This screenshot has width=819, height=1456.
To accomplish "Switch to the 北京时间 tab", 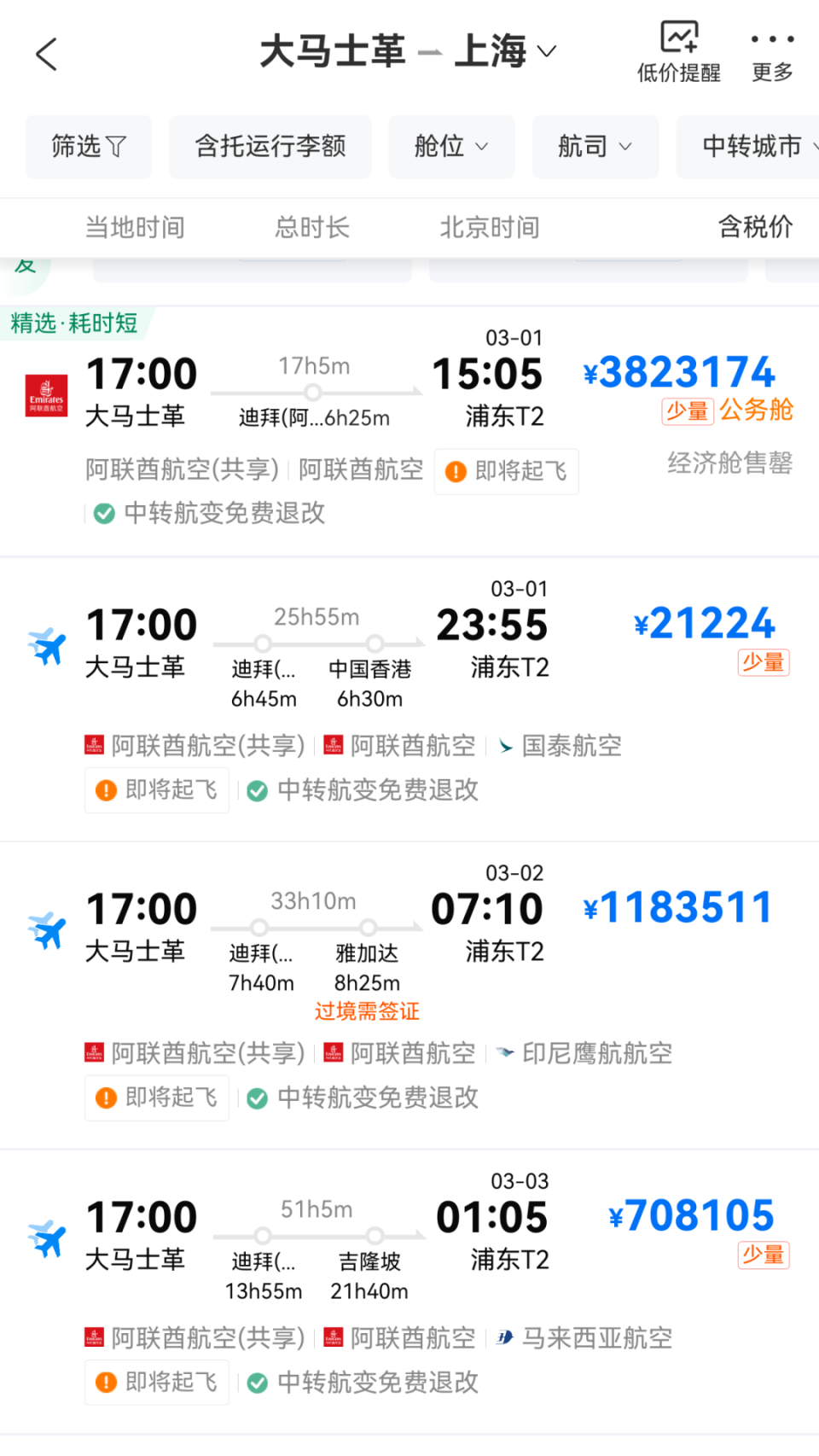I will (489, 227).
